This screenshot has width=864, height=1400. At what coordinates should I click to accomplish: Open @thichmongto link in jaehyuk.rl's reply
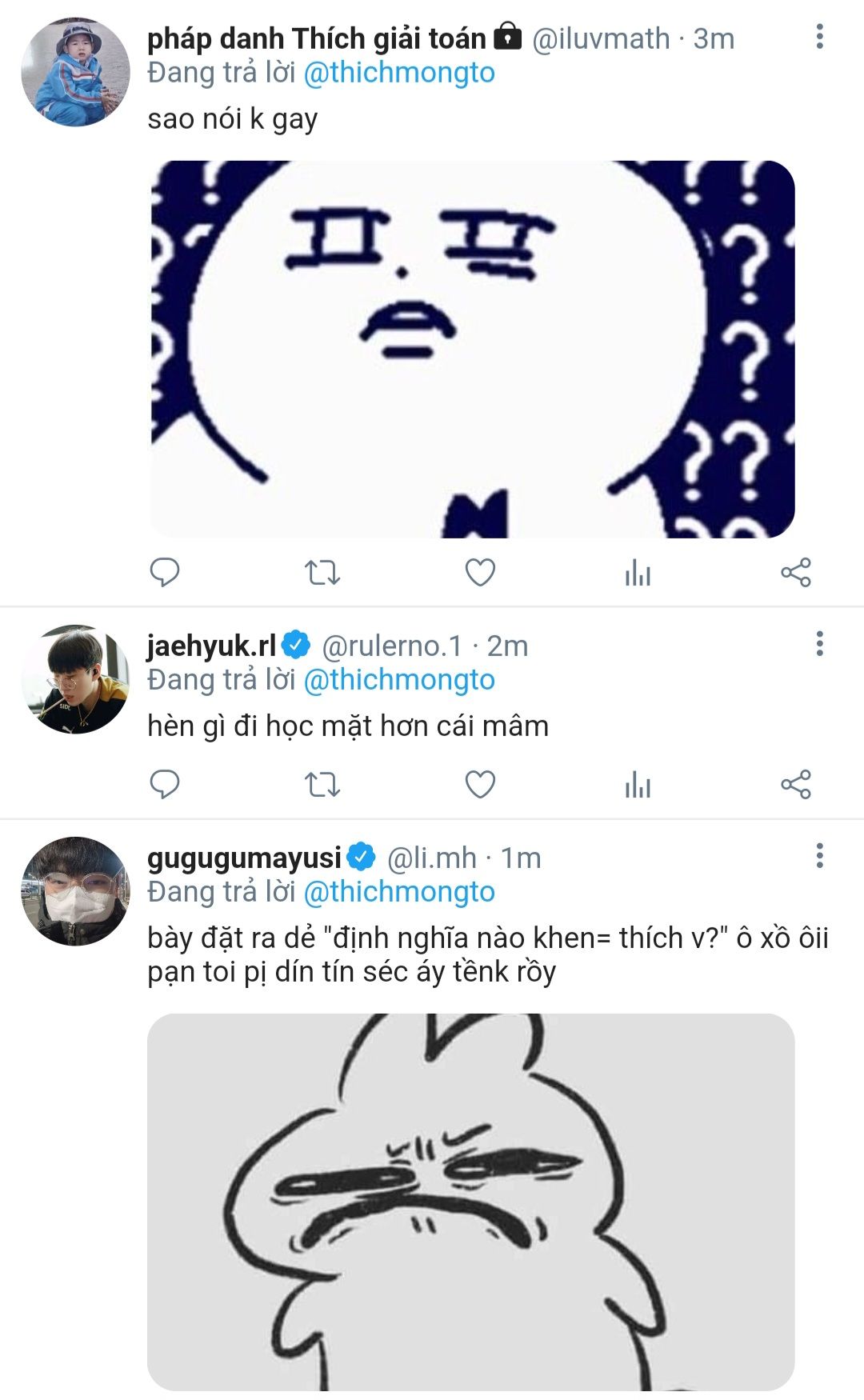click(399, 680)
